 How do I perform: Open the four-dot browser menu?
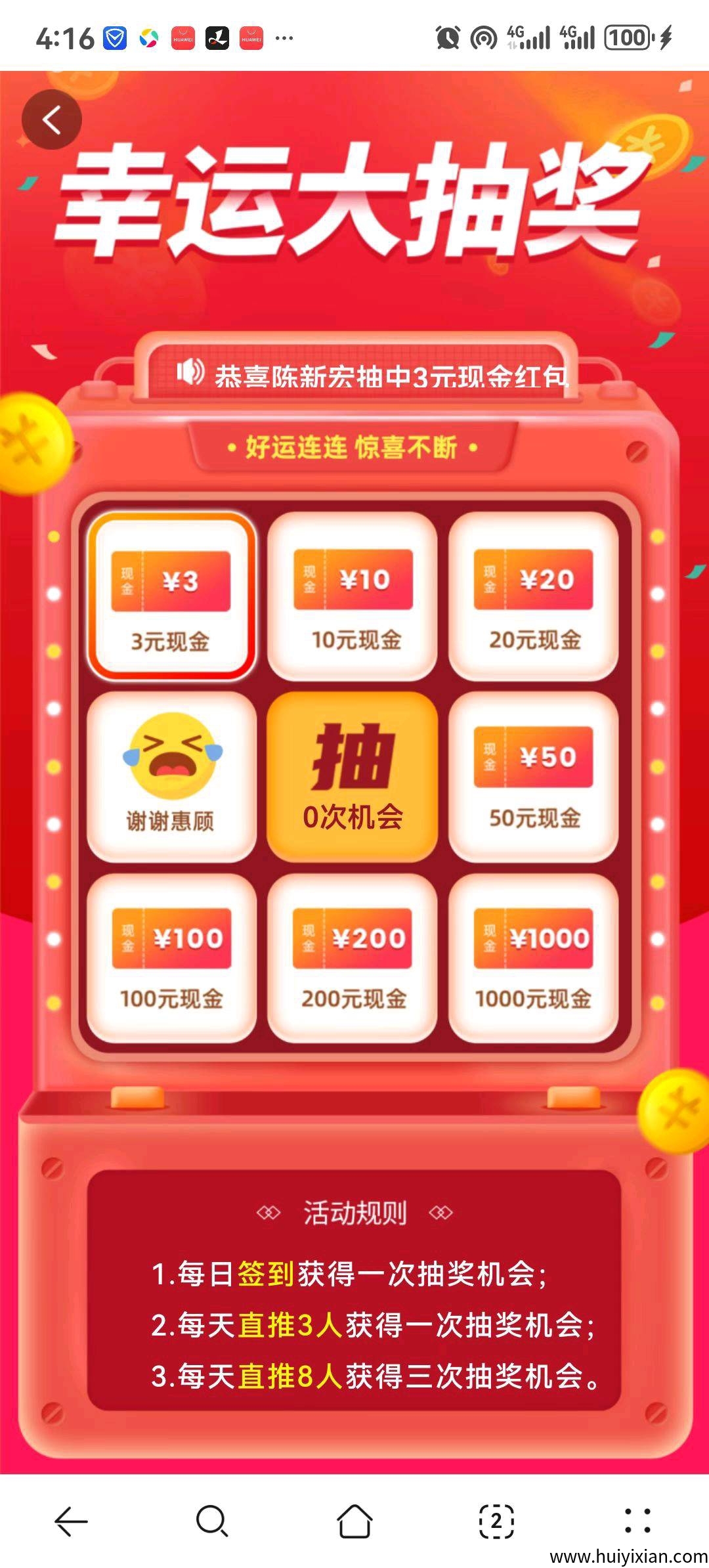tap(637, 1521)
